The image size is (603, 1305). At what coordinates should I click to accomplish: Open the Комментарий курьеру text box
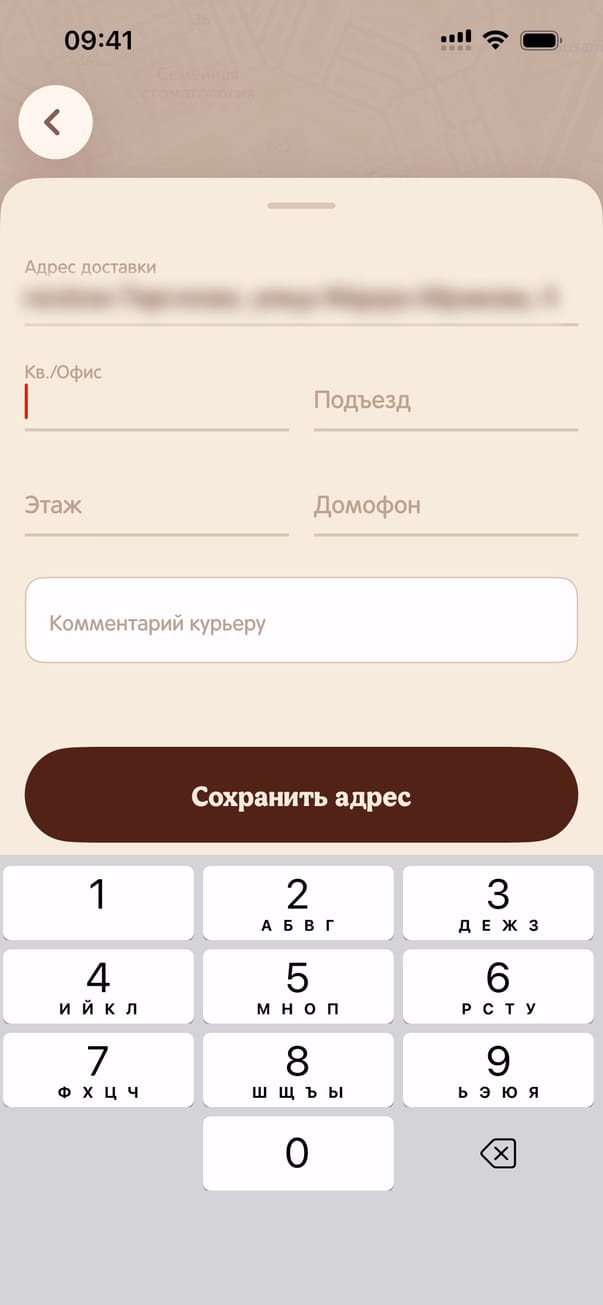click(x=301, y=620)
